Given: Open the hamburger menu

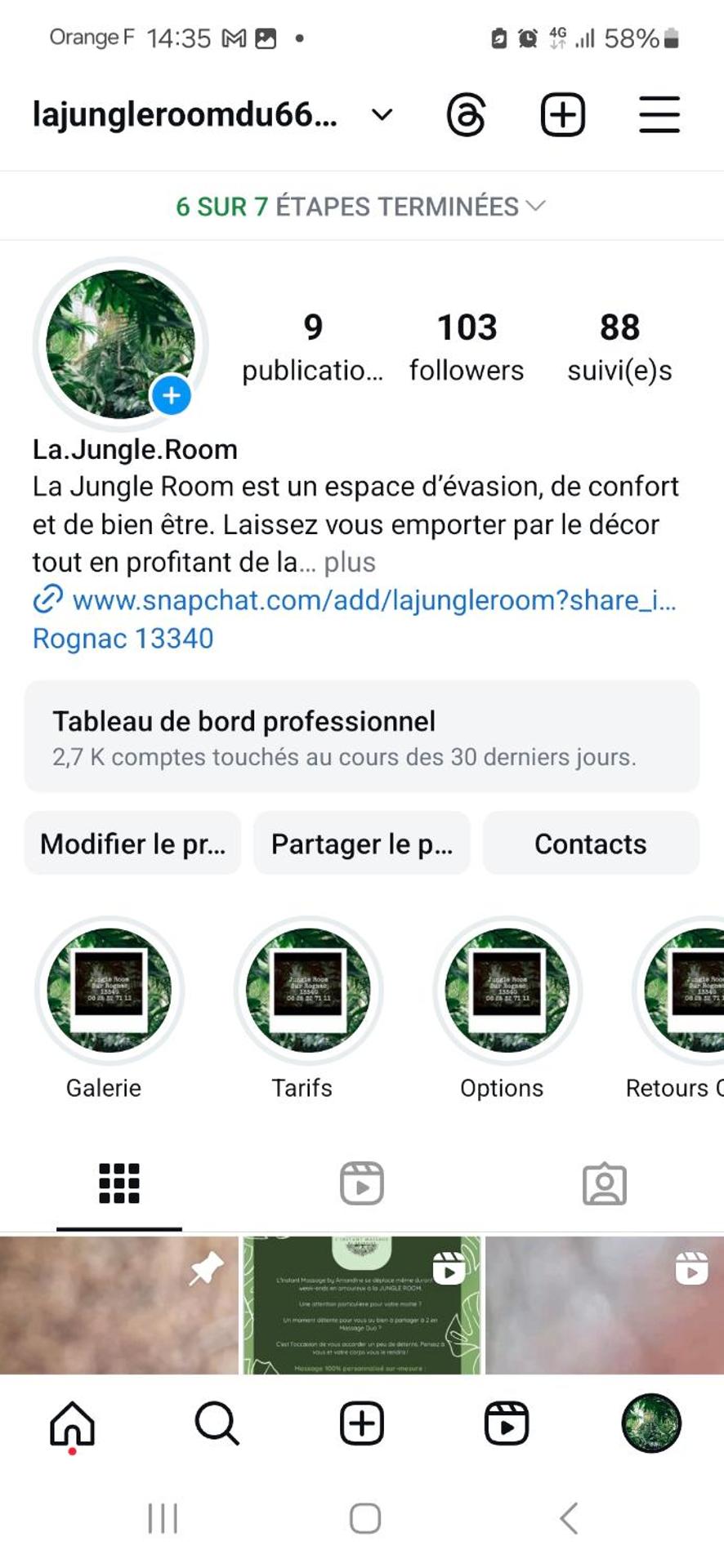Looking at the screenshot, I should 659,115.
